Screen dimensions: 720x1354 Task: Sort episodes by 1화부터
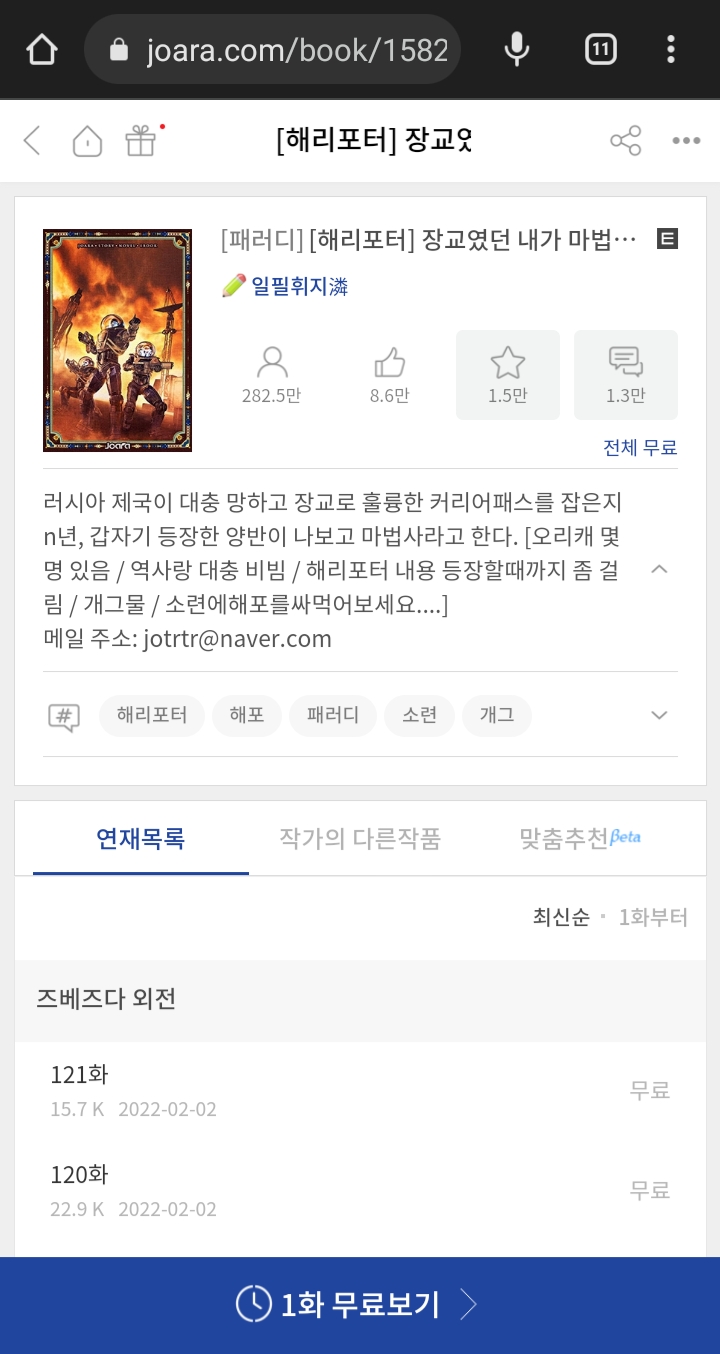click(x=653, y=918)
